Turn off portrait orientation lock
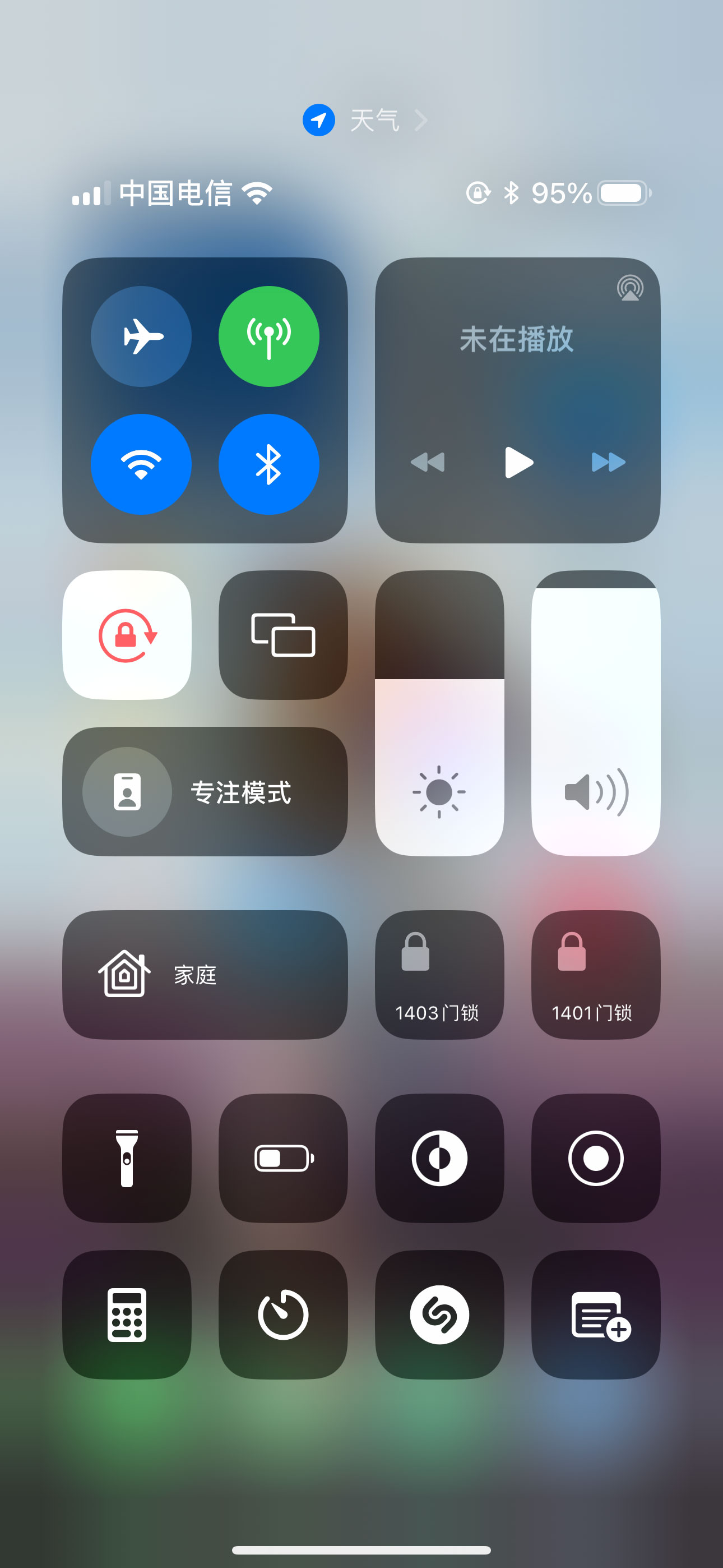 point(127,635)
